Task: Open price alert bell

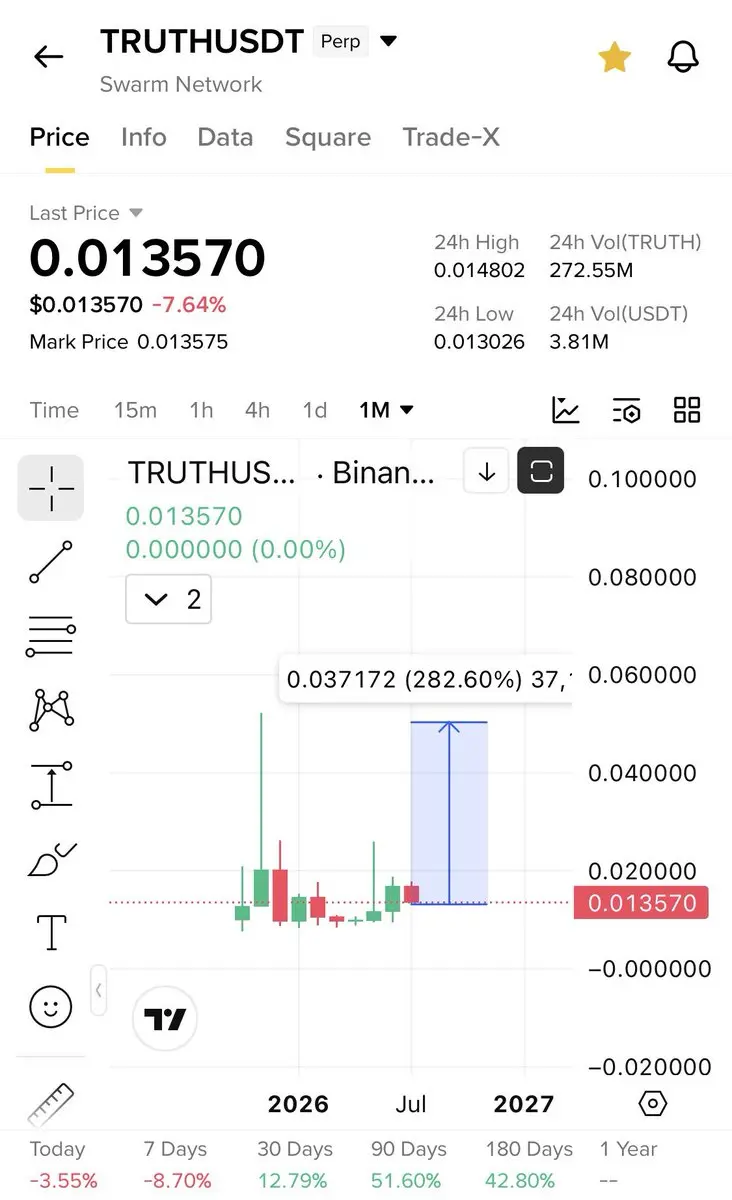Action: click(x=682, y=58)
